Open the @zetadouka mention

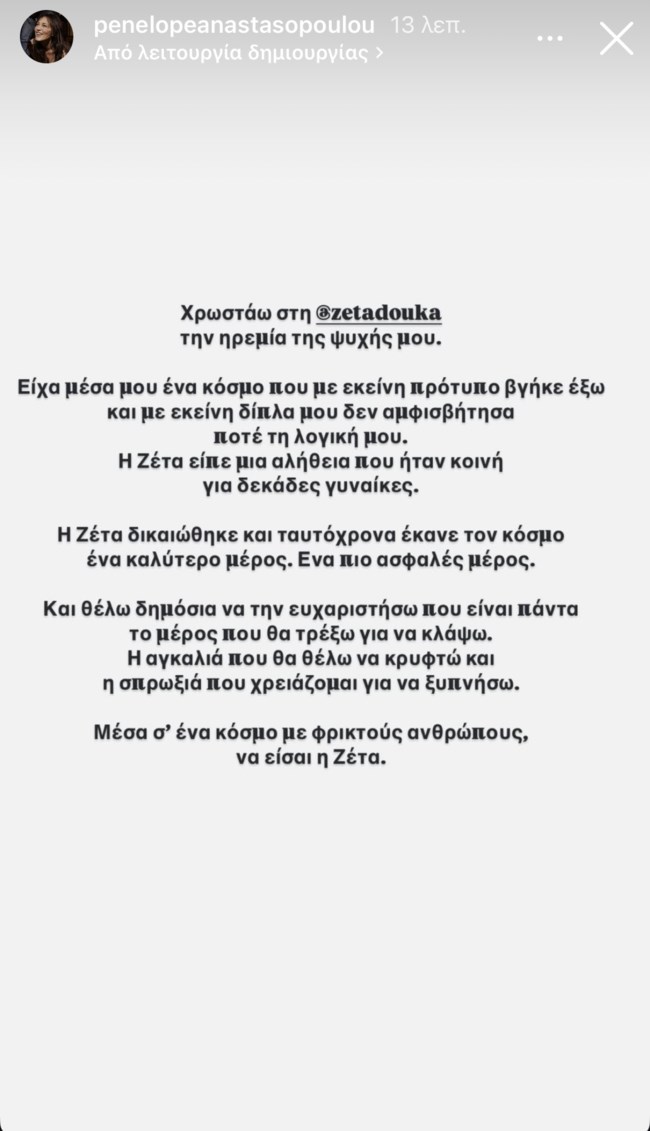click(x=378, y=313)
